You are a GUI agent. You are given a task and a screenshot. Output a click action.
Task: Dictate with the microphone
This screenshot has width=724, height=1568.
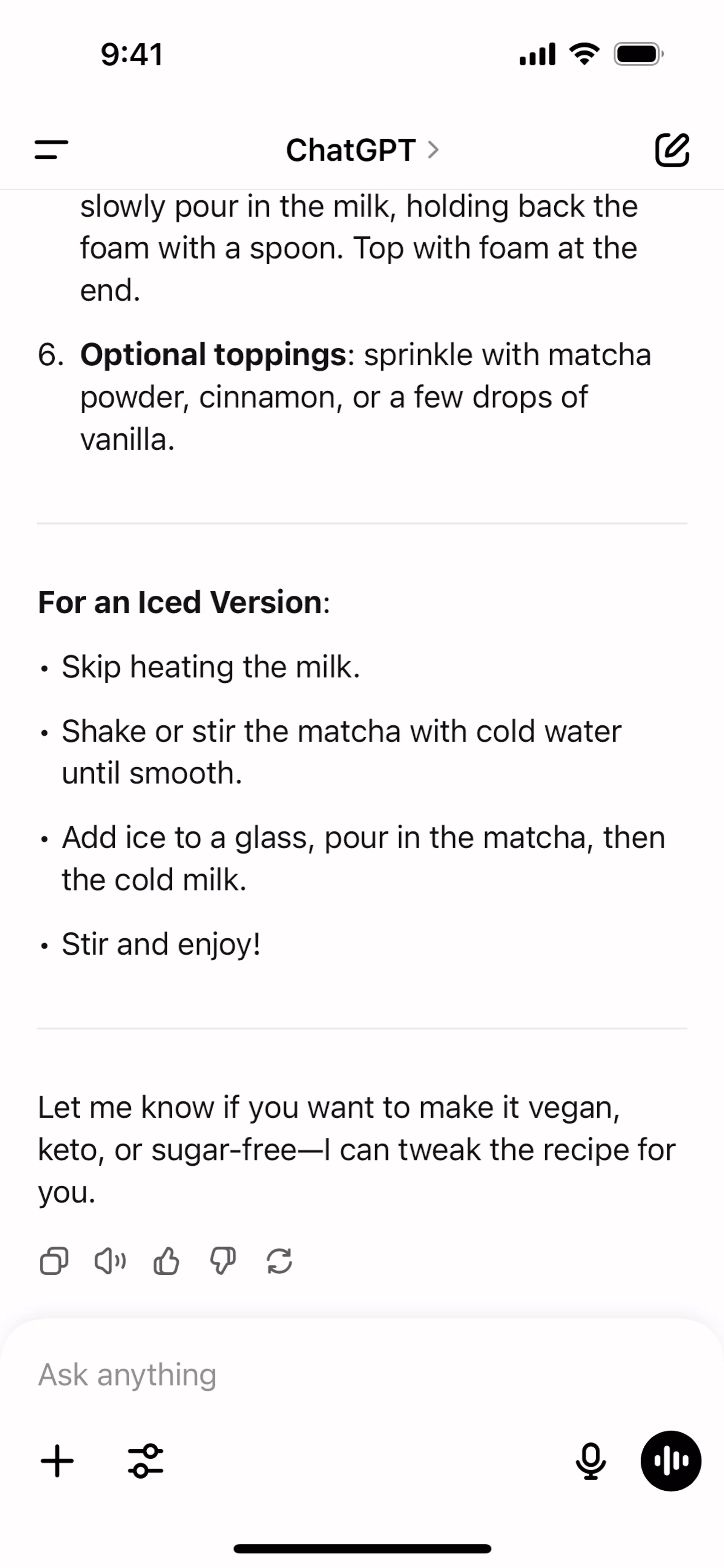coord(590,1461)
